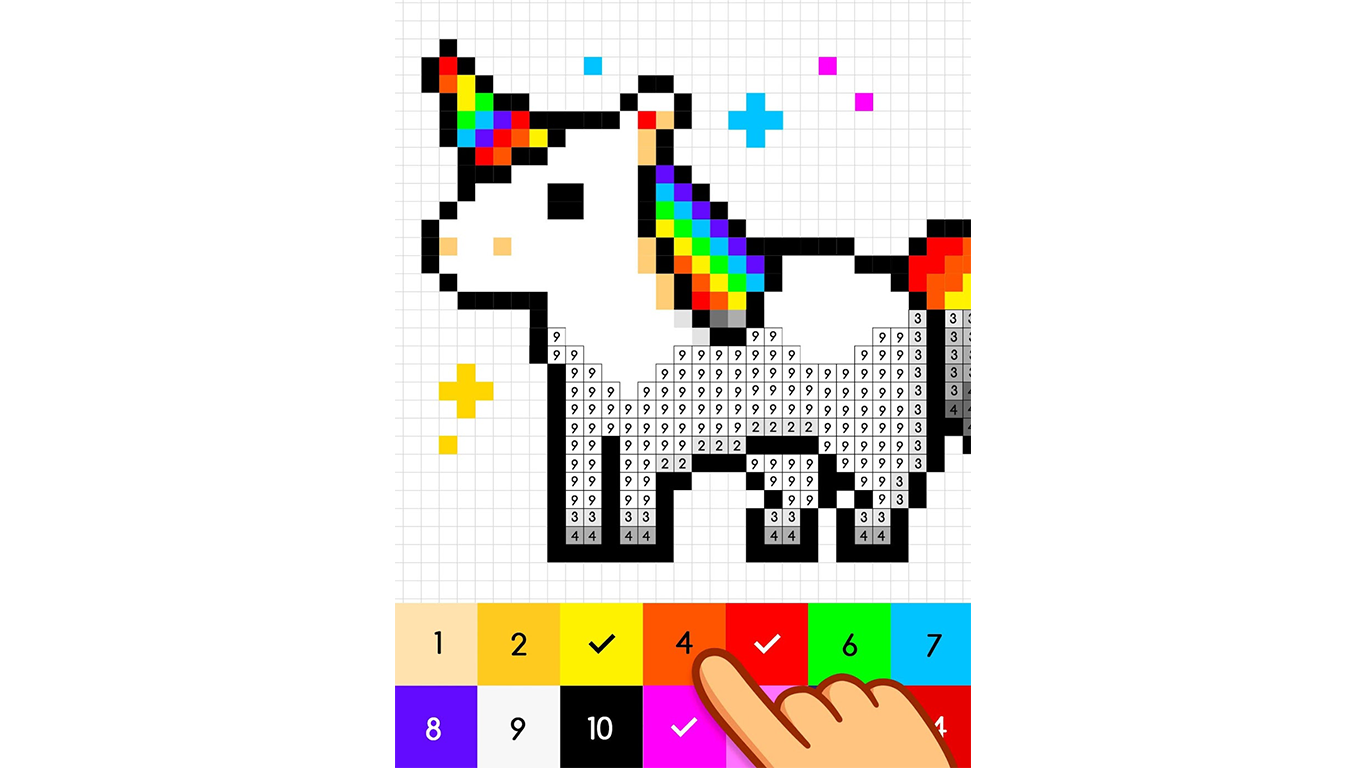Choose color 10 black swatch
The width and height of the screenshot is (1366, 768).
(x=600, y=727)
